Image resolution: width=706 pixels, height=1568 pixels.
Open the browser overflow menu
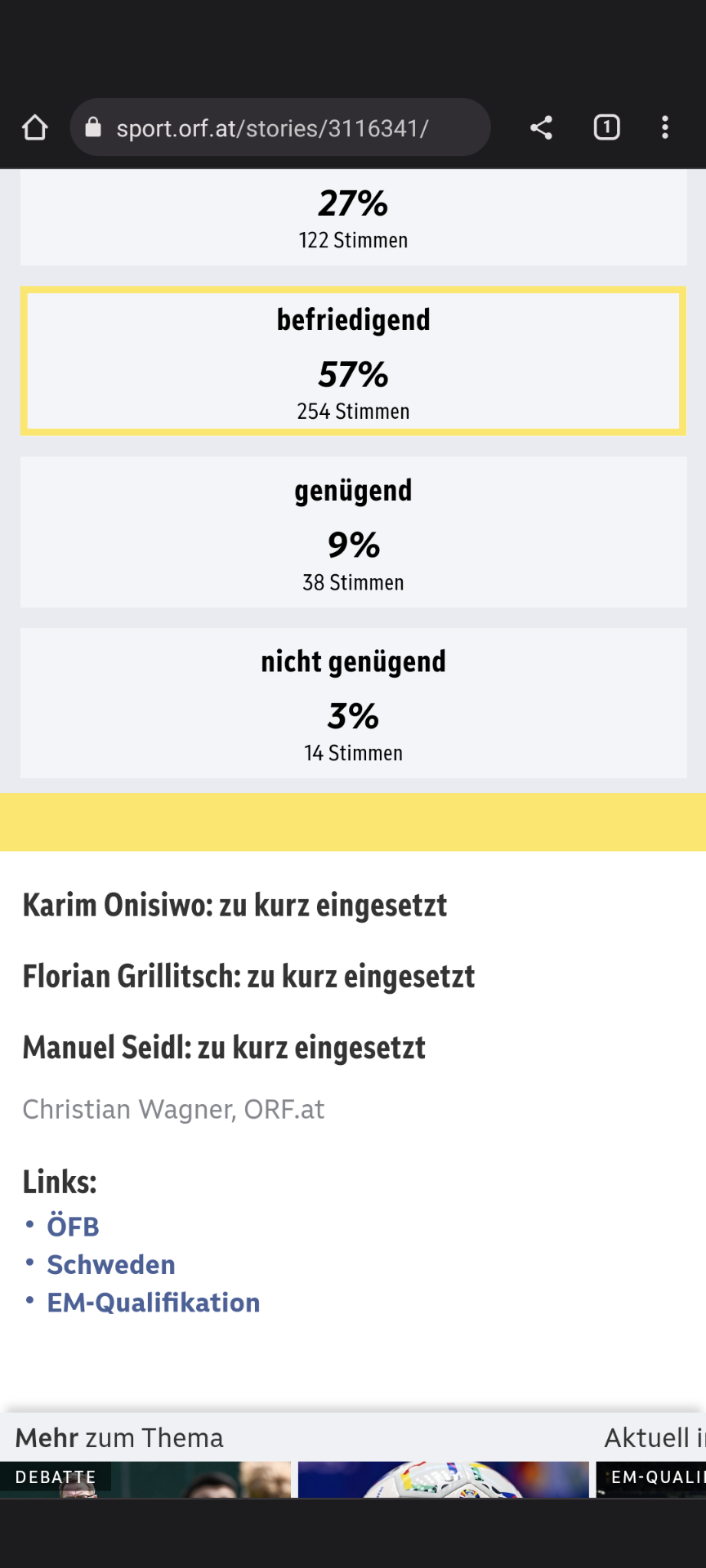point(665,127)
